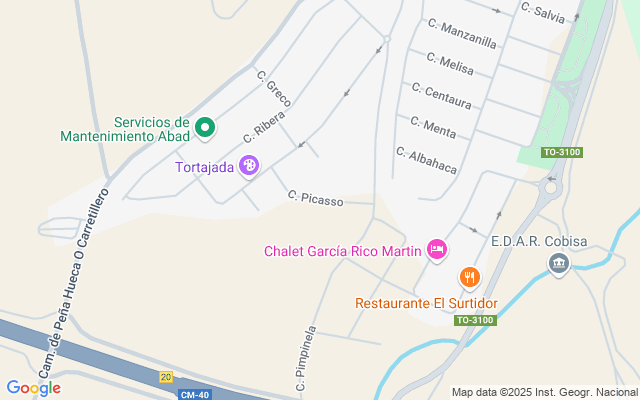Screen dimensions: 640x400
Task: Open the Chalet García Rico Martin lodging pin
Action: (437, 249)
